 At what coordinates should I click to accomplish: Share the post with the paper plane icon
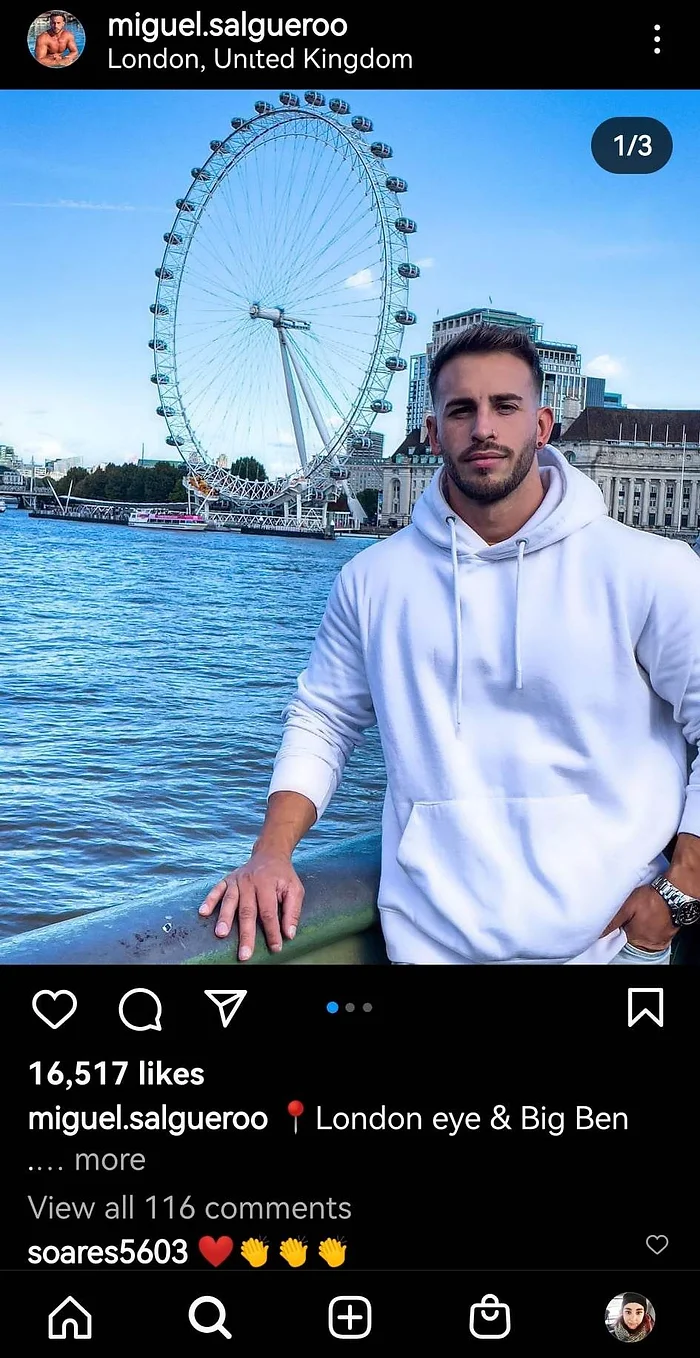coord(225,1009)
